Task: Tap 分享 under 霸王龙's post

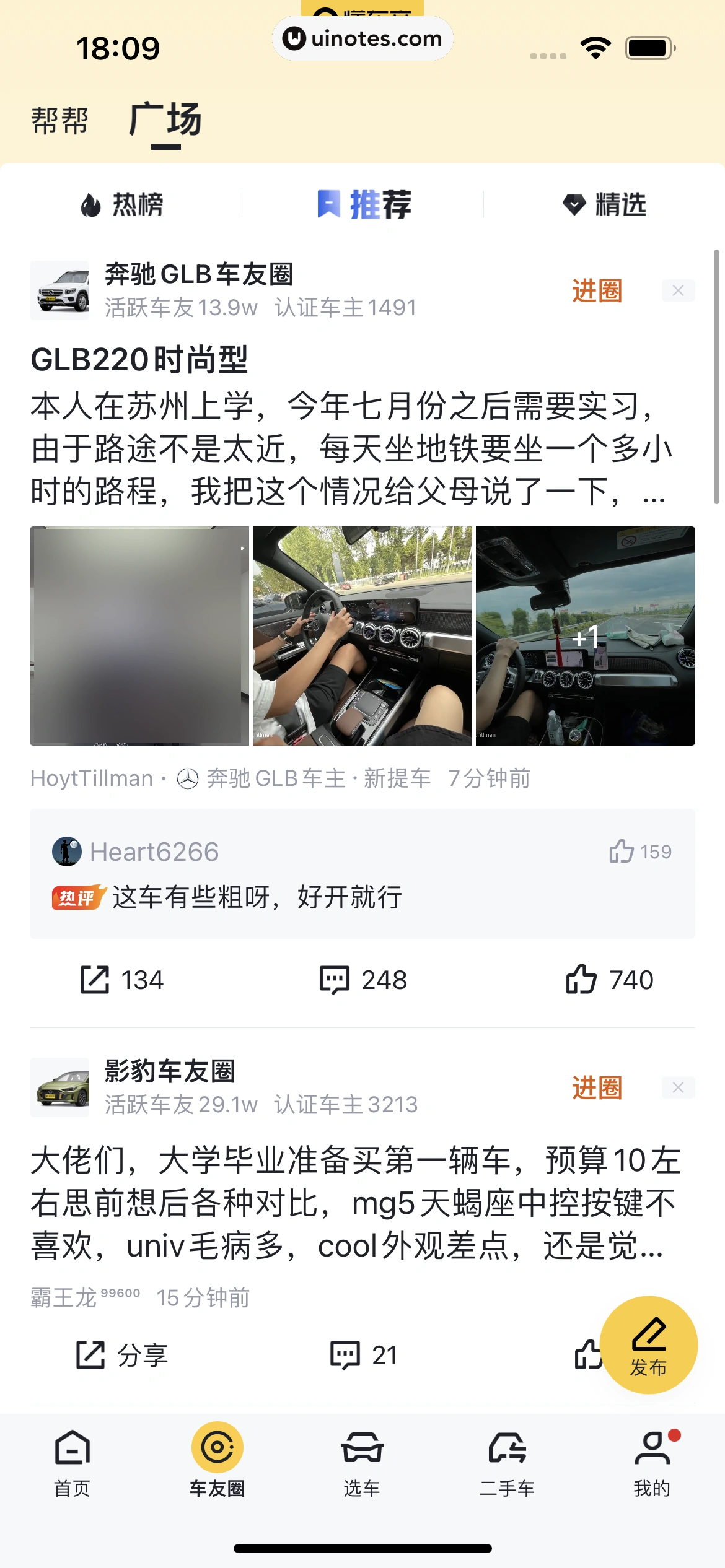Action: pyautogui.click(x=122, y=1355)
